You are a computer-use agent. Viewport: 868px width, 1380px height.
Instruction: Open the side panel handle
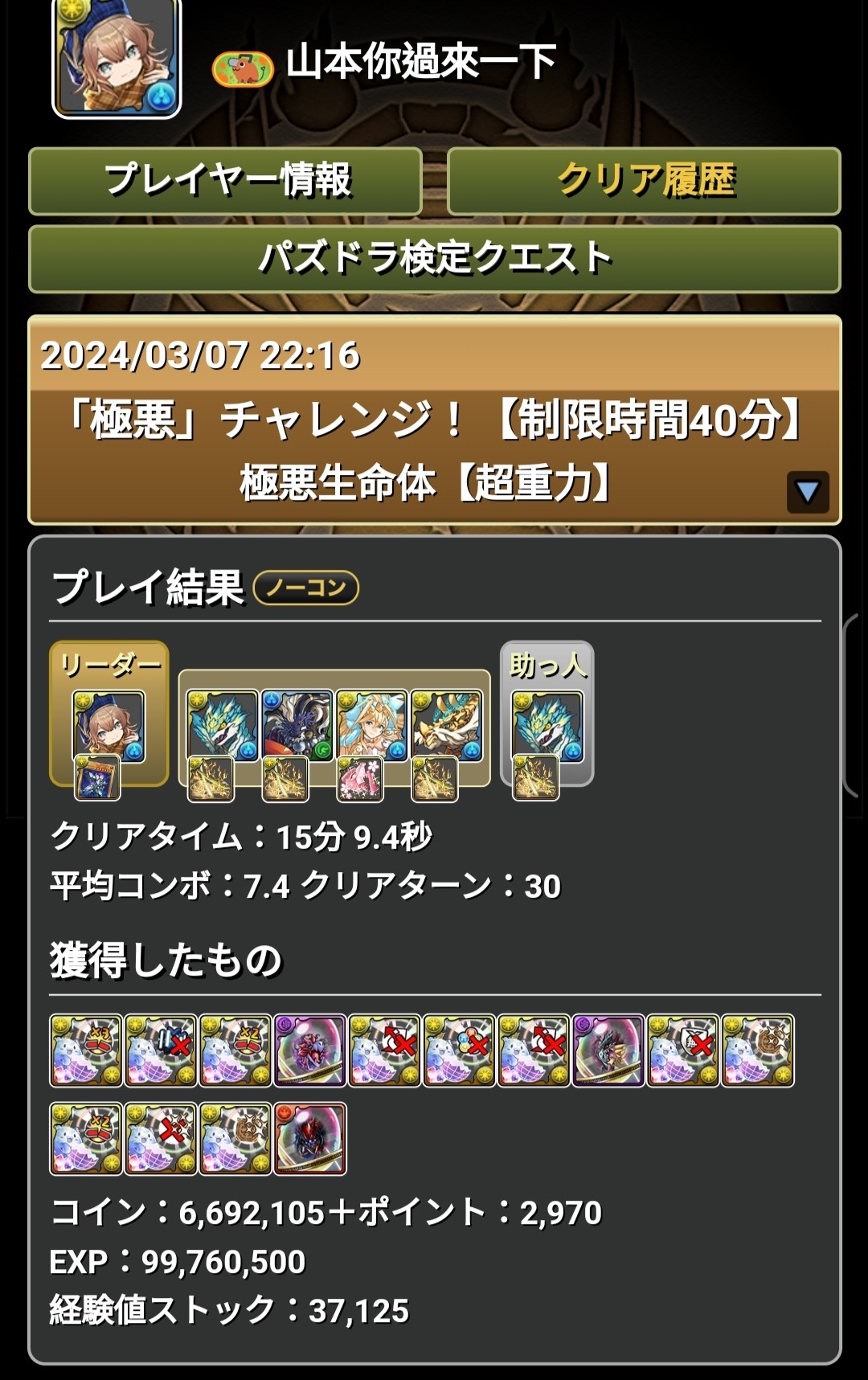(854, 705)
